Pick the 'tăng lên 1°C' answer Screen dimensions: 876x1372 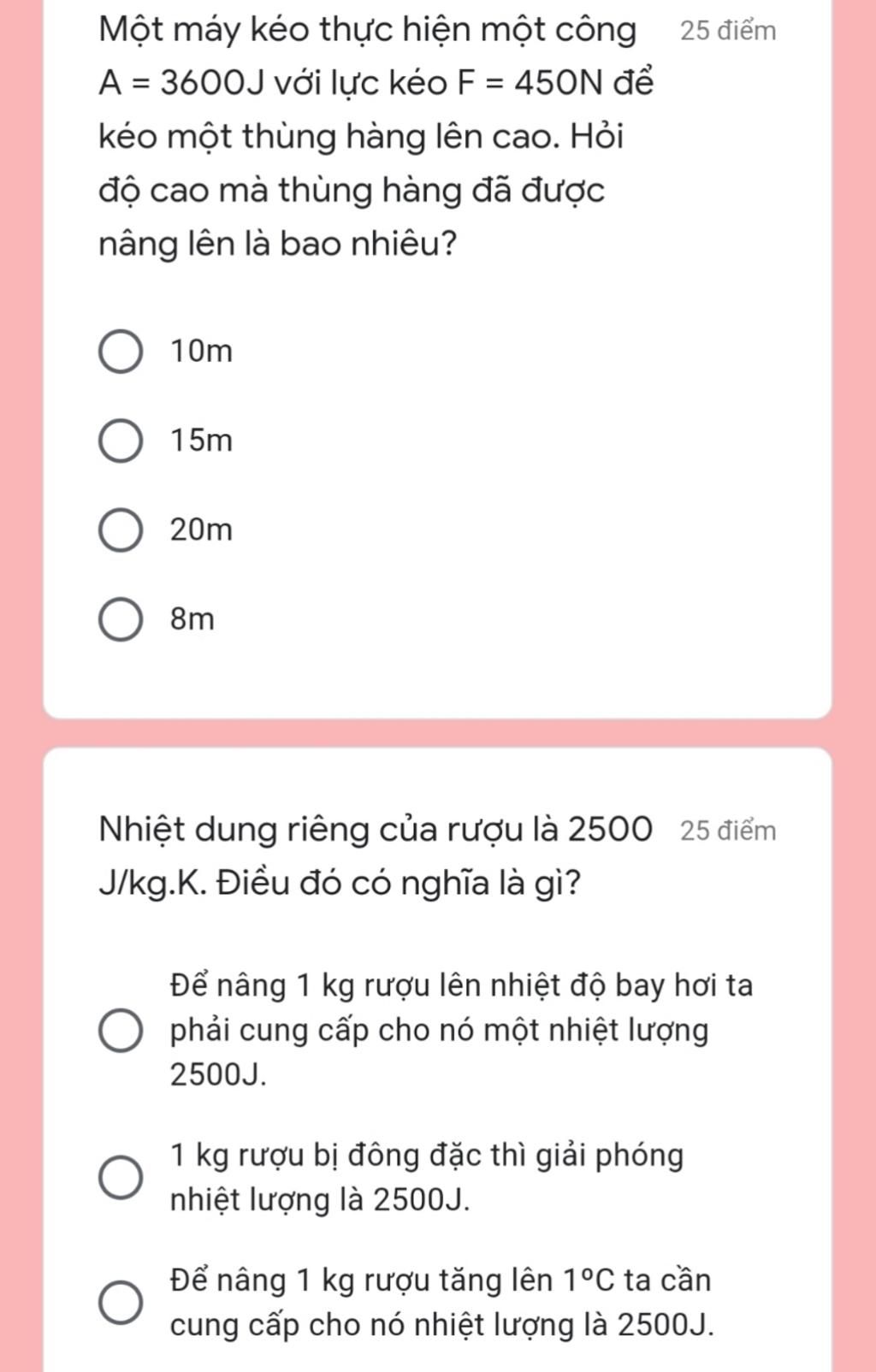pos(121,1302)
